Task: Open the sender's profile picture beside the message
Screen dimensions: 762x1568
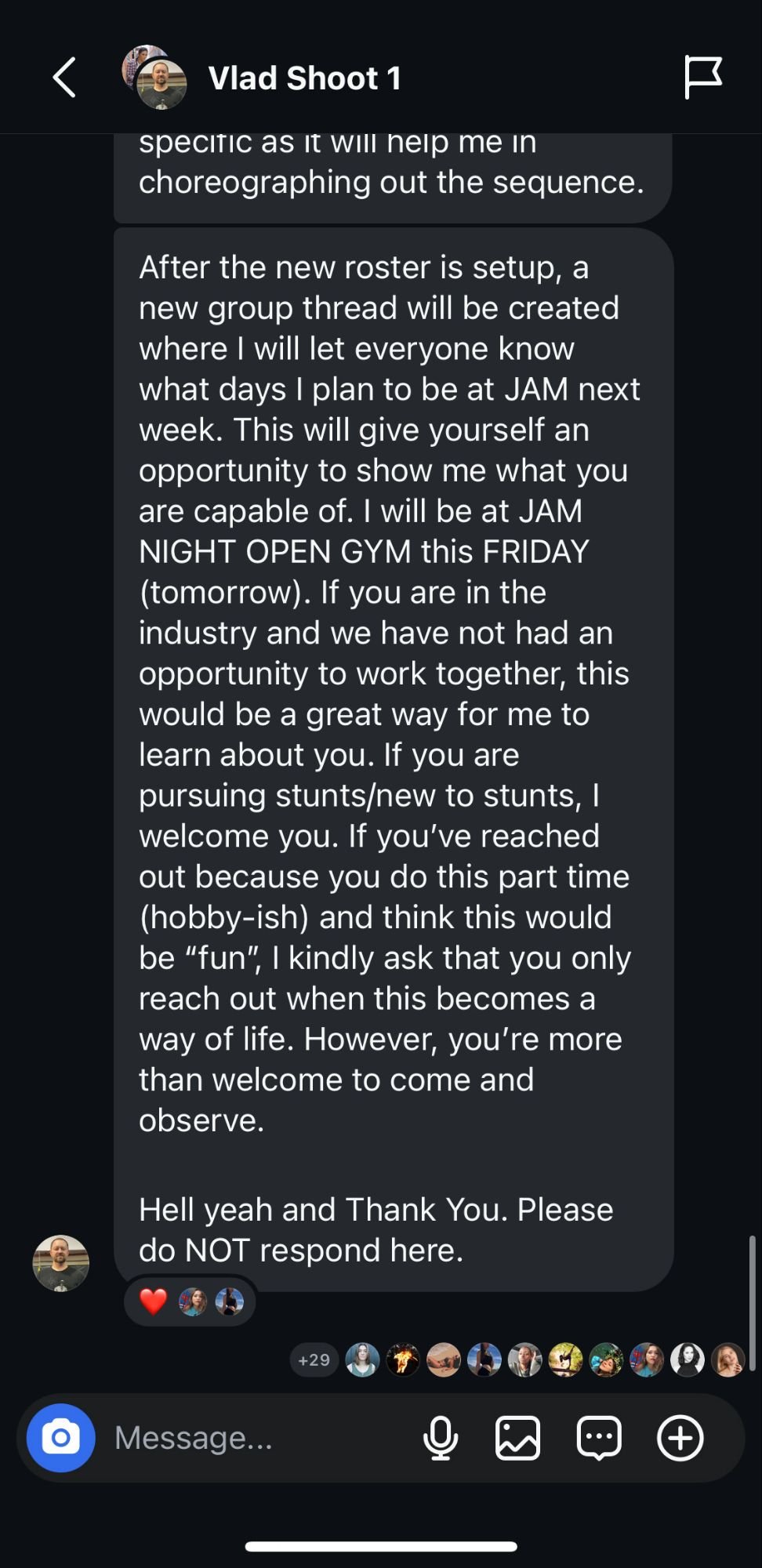Action: pyautogui.click(x=61, y=1263)
